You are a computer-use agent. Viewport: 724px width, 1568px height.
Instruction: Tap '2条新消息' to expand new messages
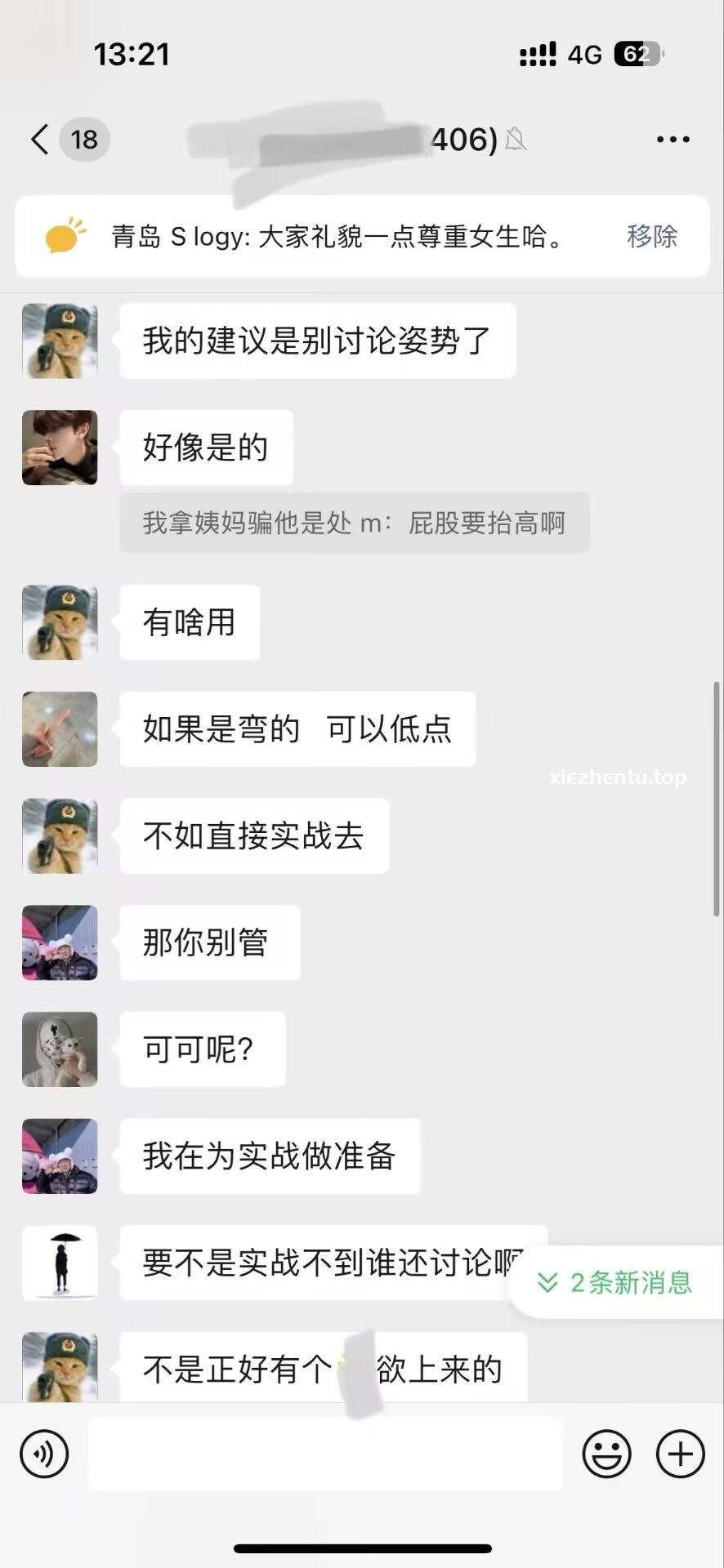point(617,1282)
